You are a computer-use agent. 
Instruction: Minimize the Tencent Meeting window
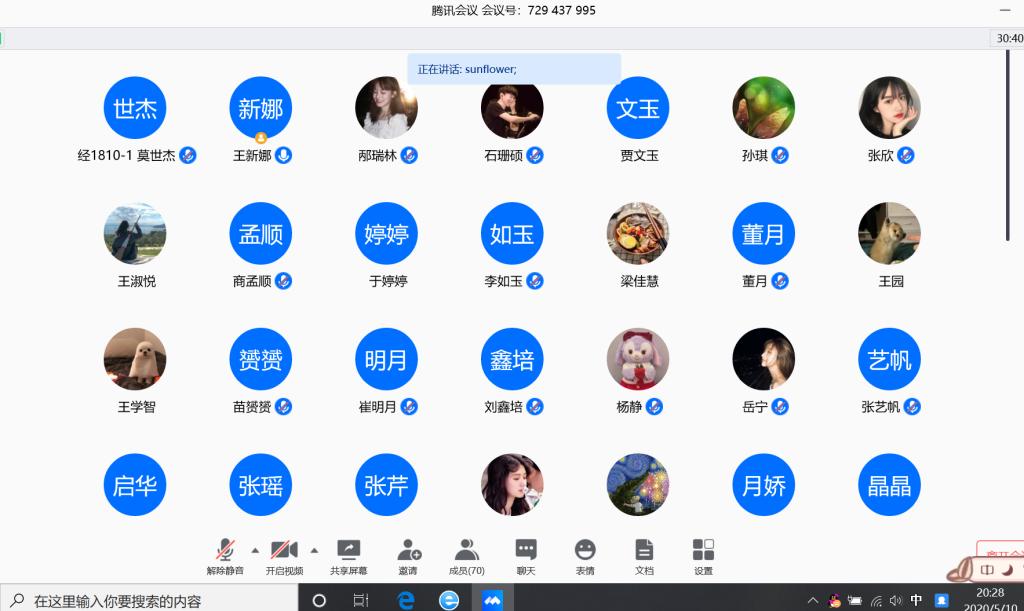[x=1005, y=10]
